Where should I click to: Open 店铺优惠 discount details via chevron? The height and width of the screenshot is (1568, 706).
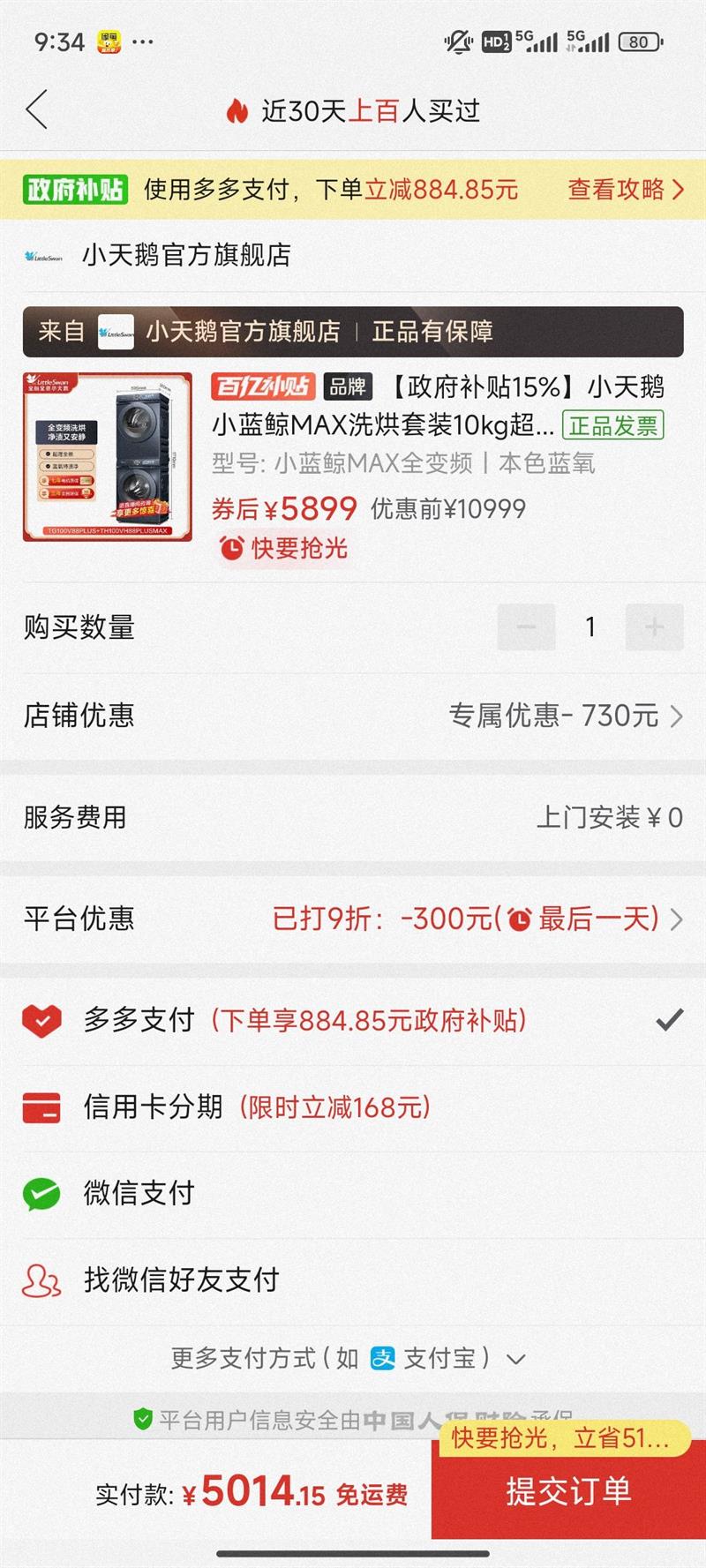click(676, 716)
